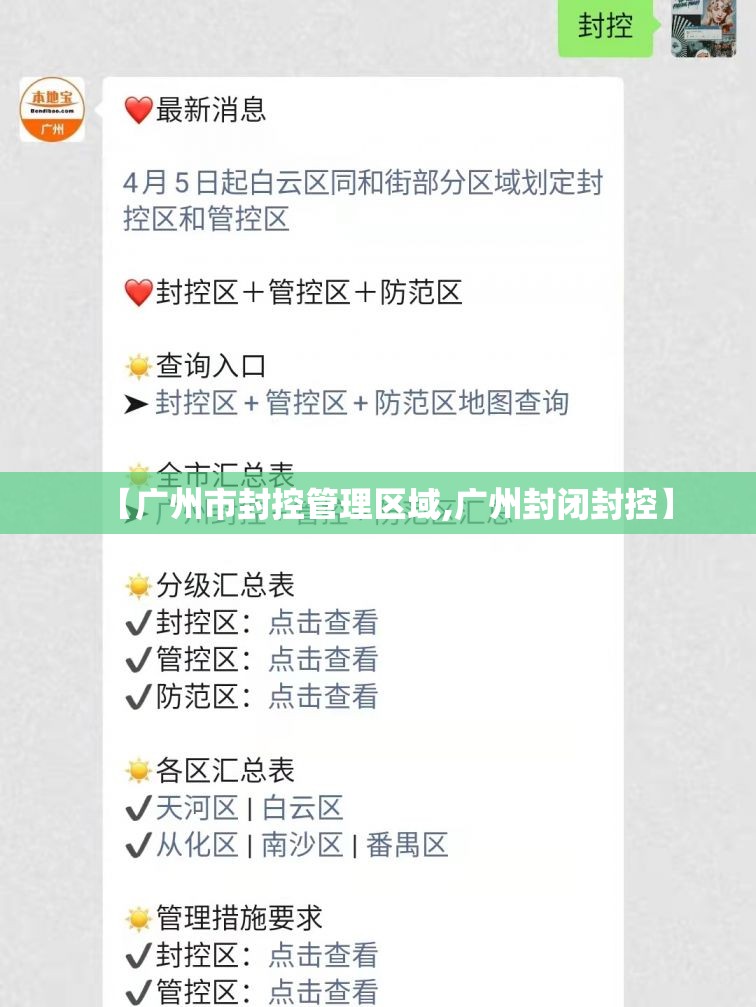
Task: Open the 白云区 summary link under 各区汇总表
Action: pyautogui.click(x=302, y=808)
